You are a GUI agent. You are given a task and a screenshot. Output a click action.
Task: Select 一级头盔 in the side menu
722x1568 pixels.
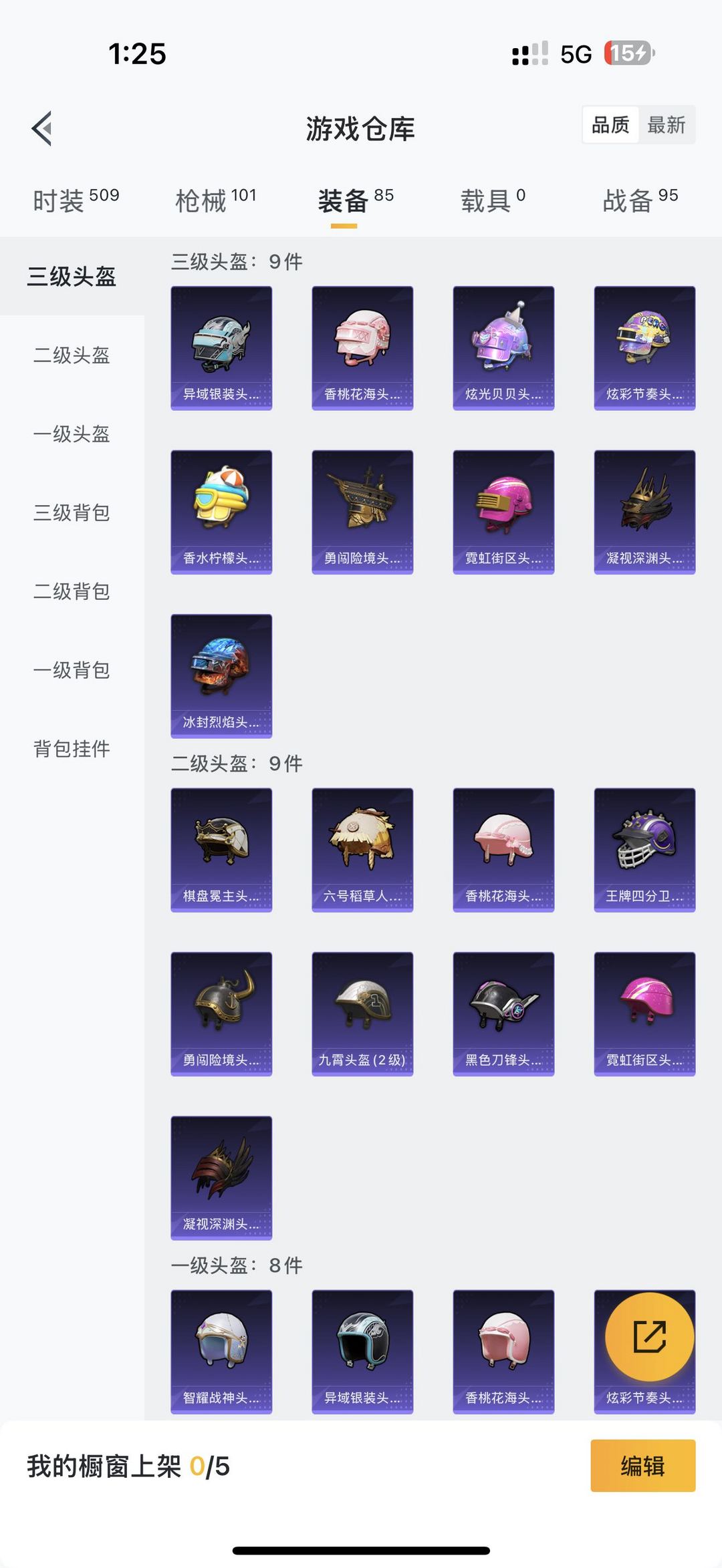[x=72, y=434]
